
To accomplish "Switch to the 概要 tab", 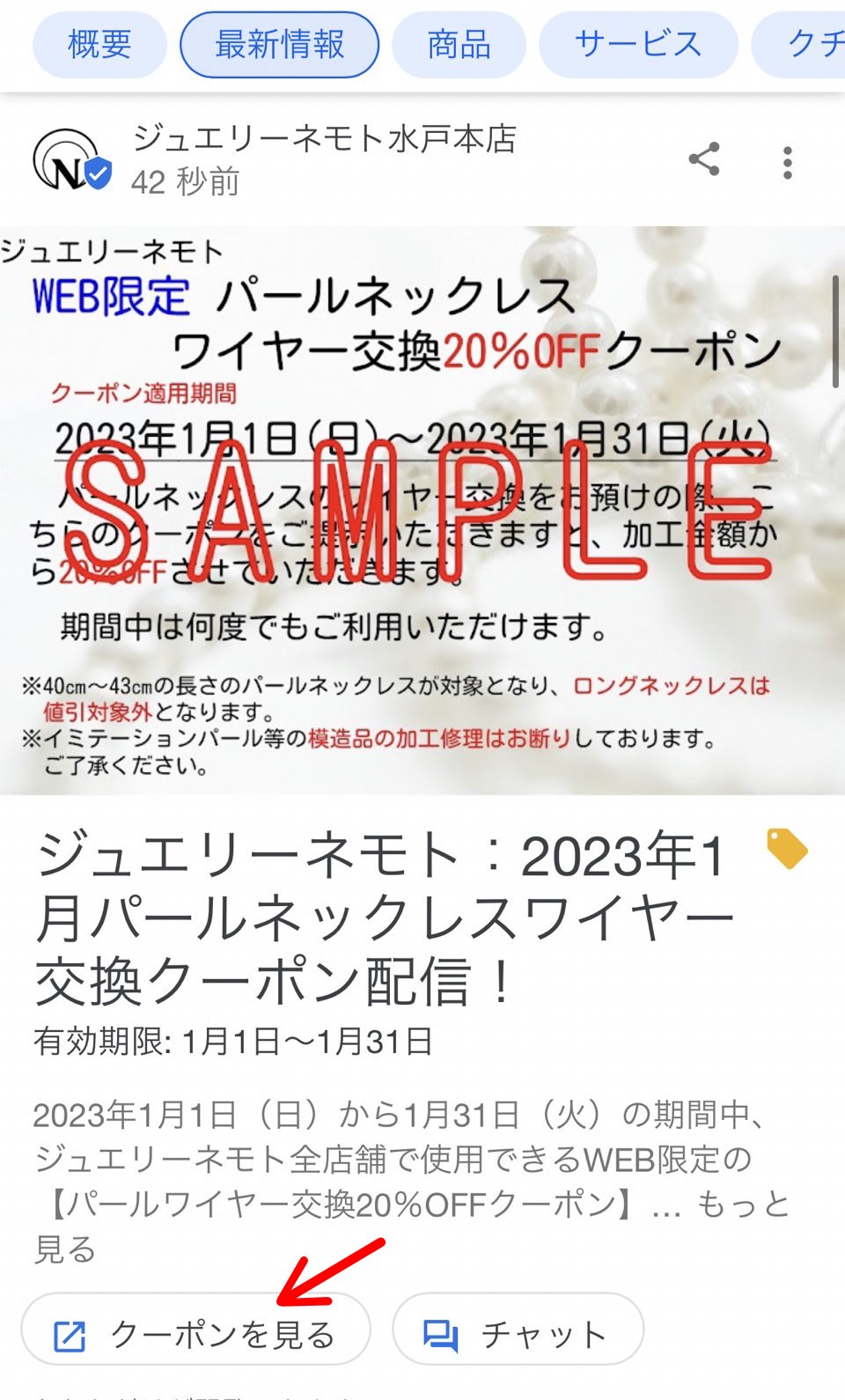I will point(99,44).
